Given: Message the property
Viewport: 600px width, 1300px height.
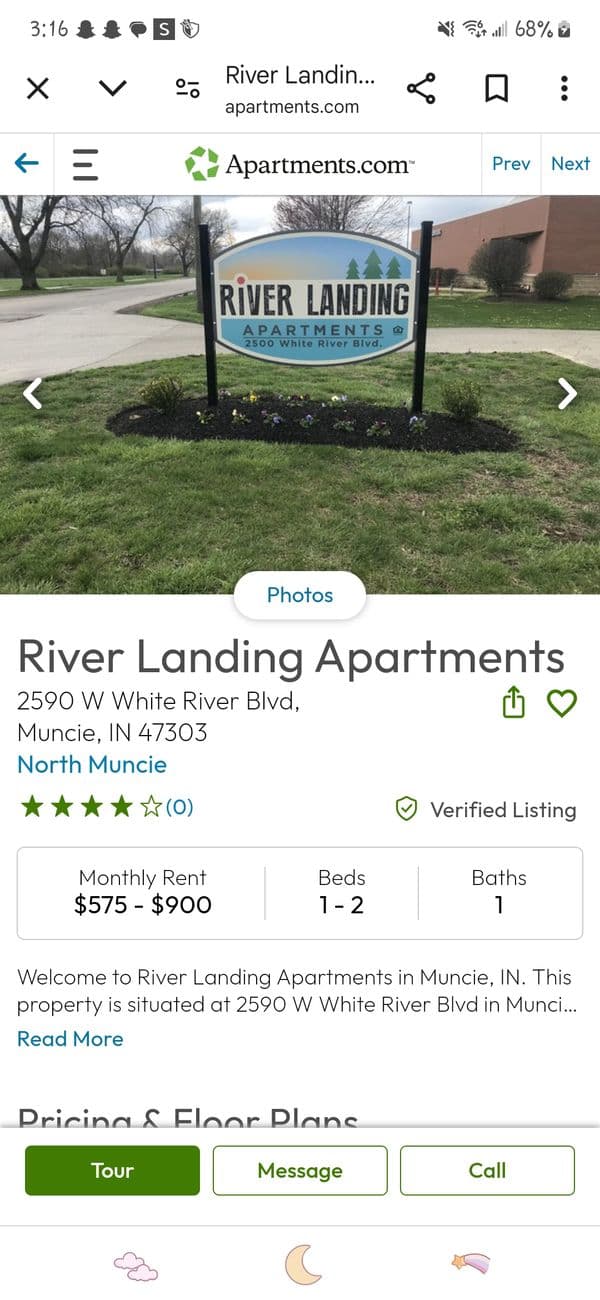Looking at the screenshot, I should [x=300, y=1170].
